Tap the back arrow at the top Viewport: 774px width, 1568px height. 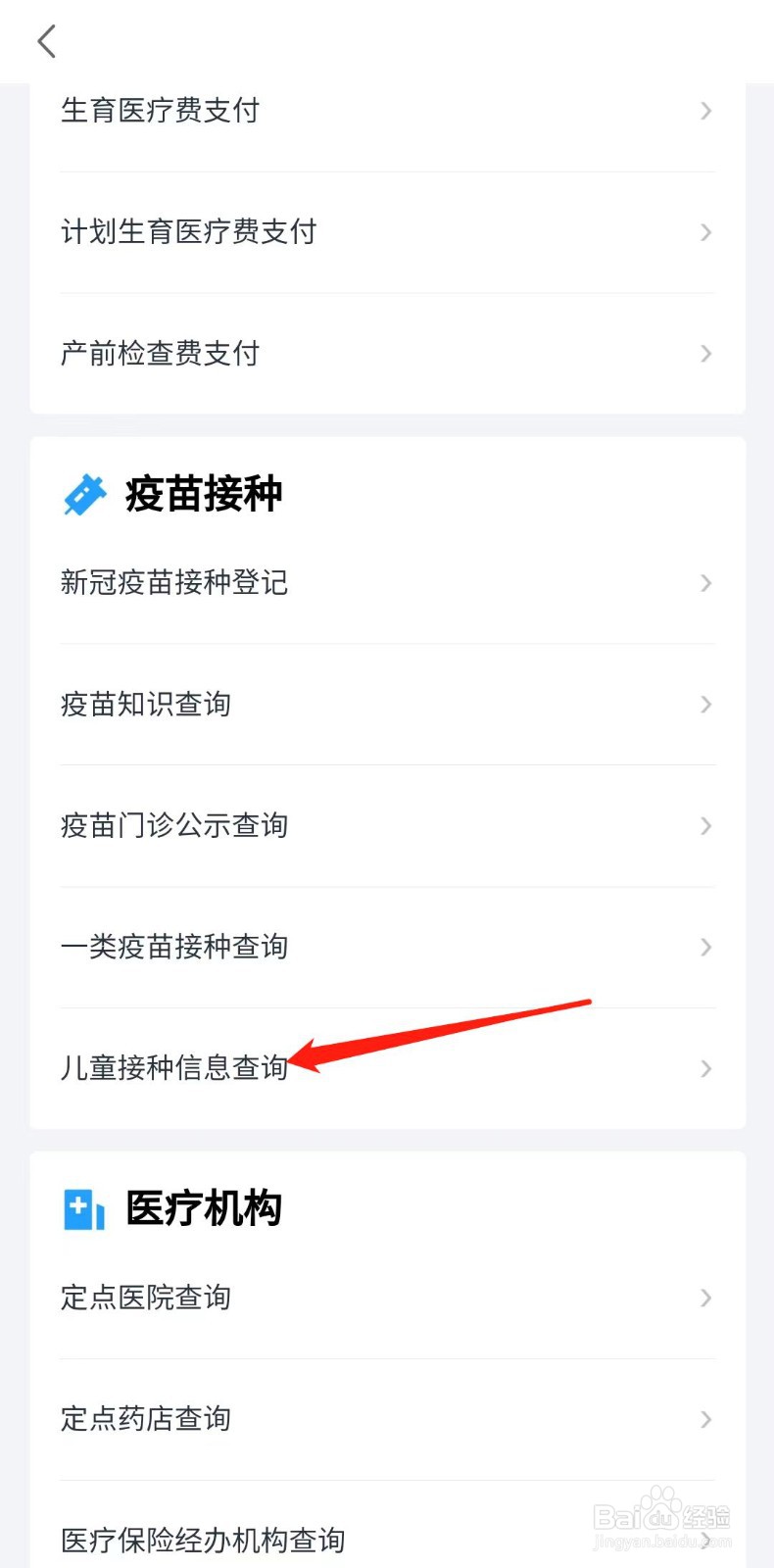point(46,41)
